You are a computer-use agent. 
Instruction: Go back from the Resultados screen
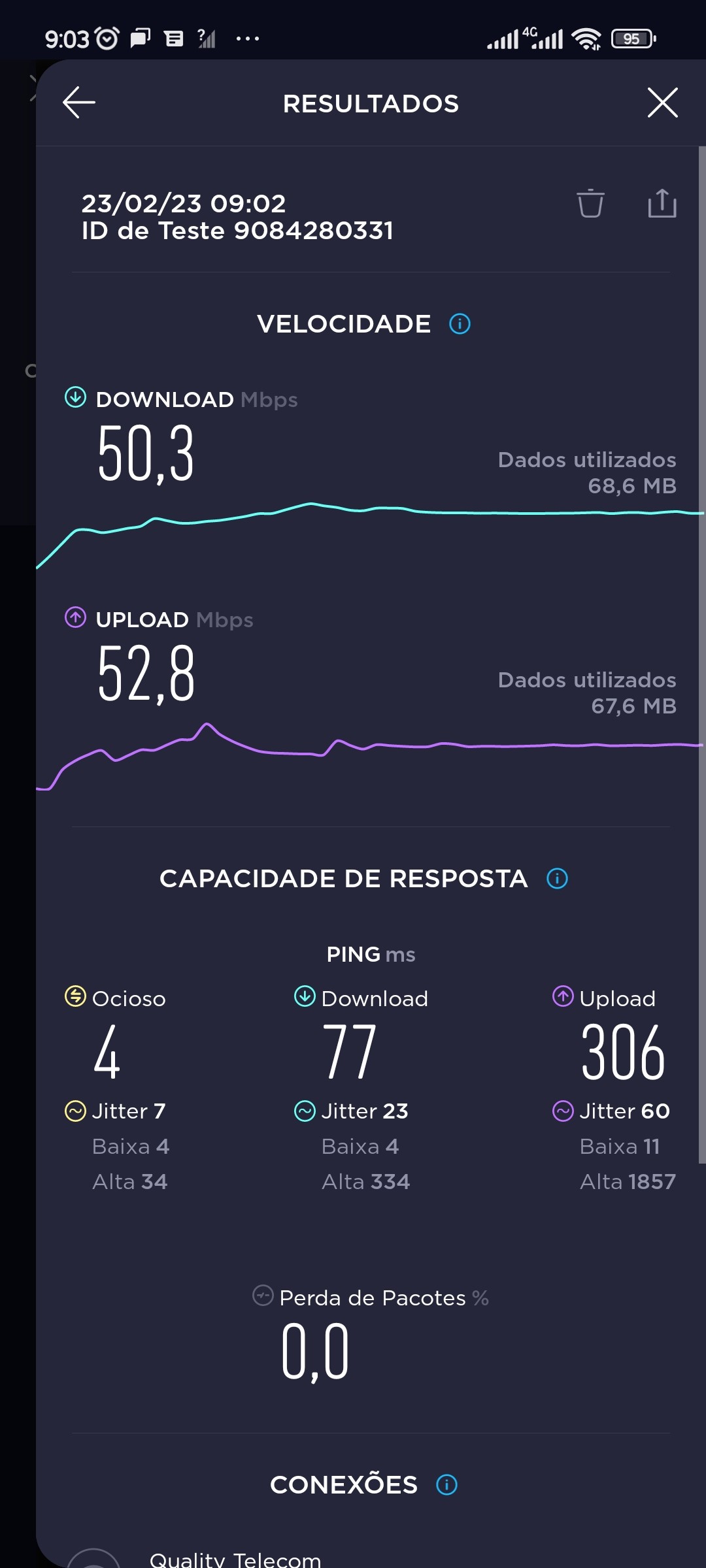(79, 103)
